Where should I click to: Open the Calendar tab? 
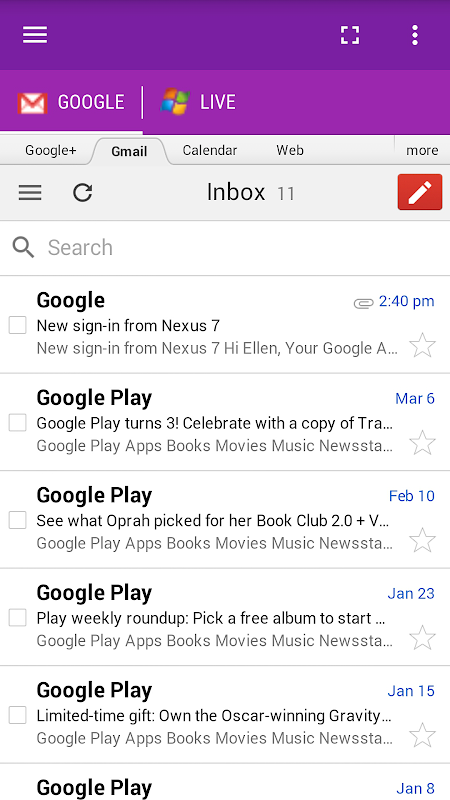coord(210,151)
